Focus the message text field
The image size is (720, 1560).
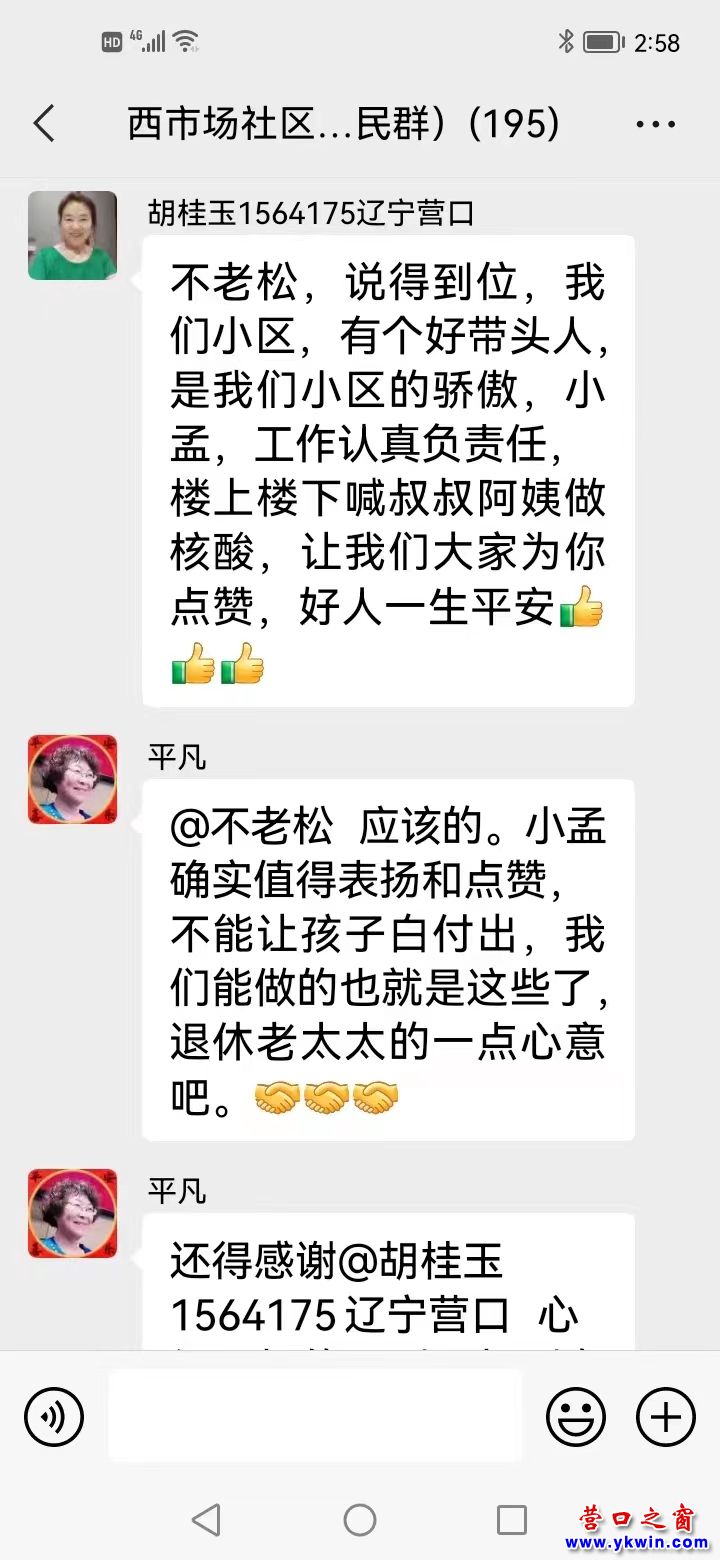click(315, 1416)
